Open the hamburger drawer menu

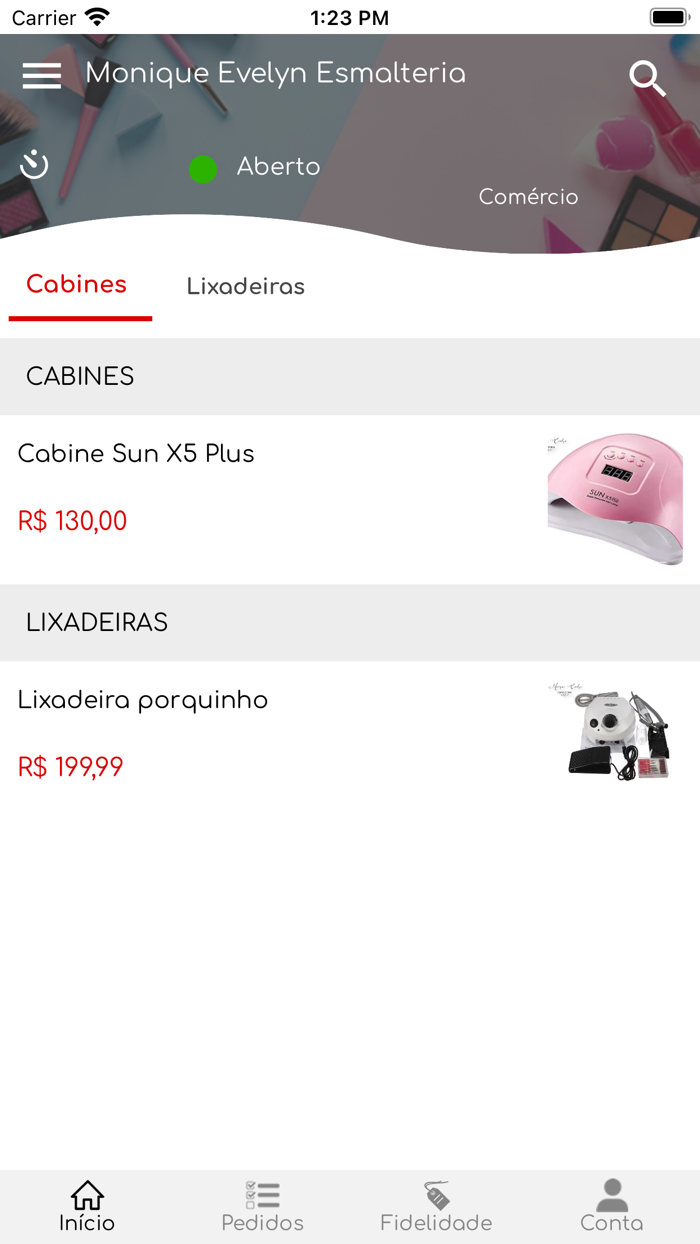[x=42, y=75]
